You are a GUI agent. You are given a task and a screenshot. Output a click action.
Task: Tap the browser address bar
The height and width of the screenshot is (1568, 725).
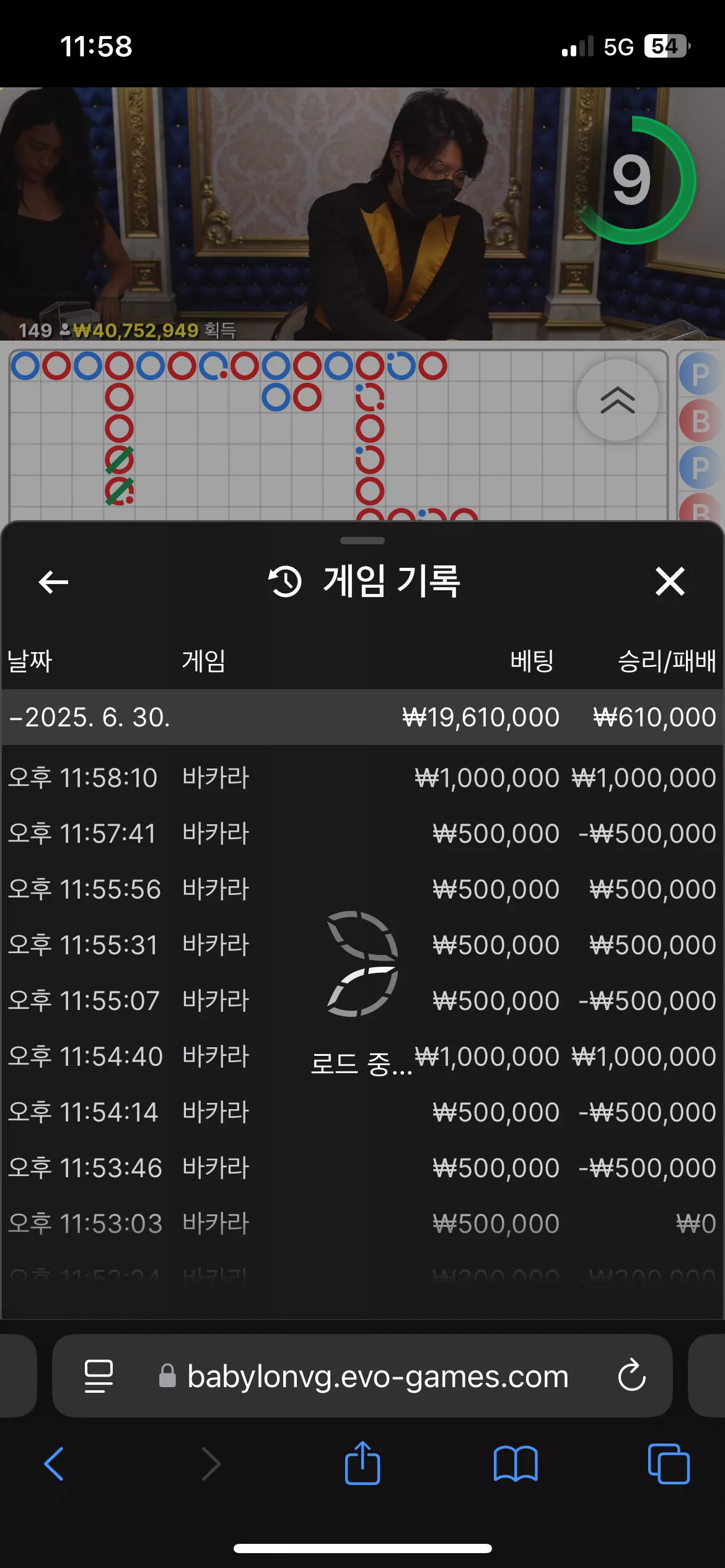pyautogui.click(x=362, y=1375)
